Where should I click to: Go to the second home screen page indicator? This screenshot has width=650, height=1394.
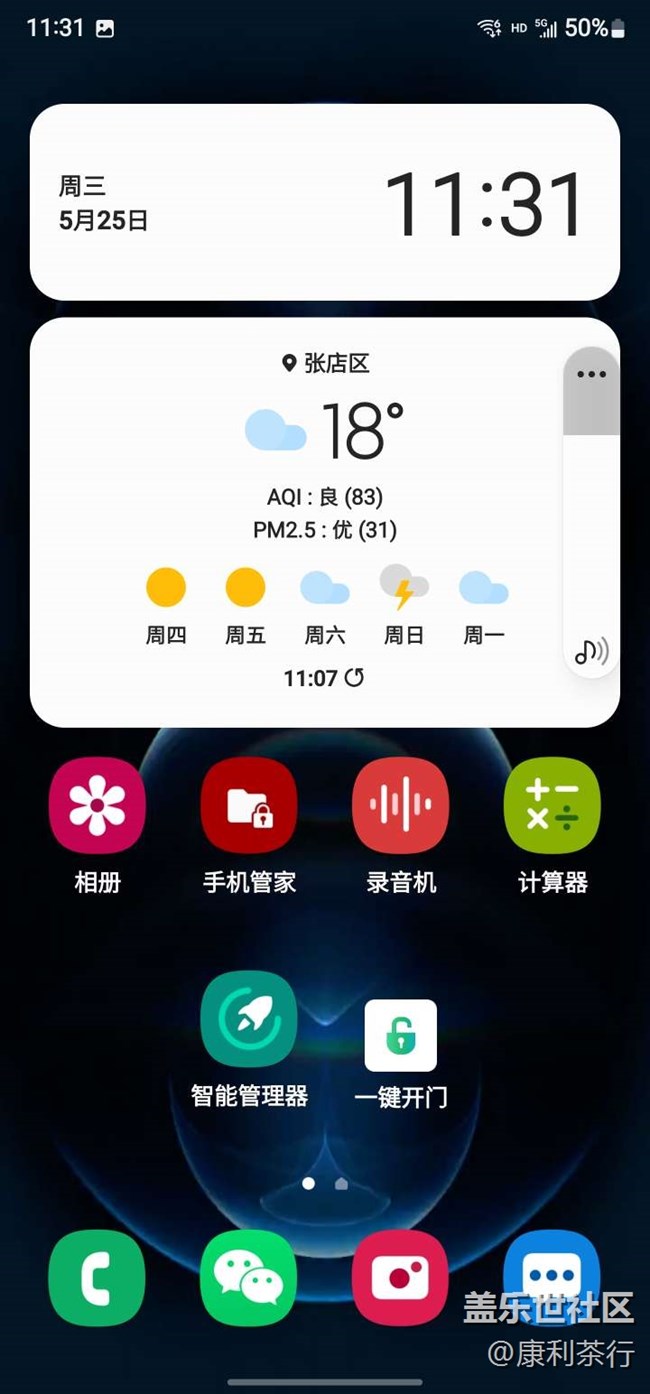point(341,1184)
